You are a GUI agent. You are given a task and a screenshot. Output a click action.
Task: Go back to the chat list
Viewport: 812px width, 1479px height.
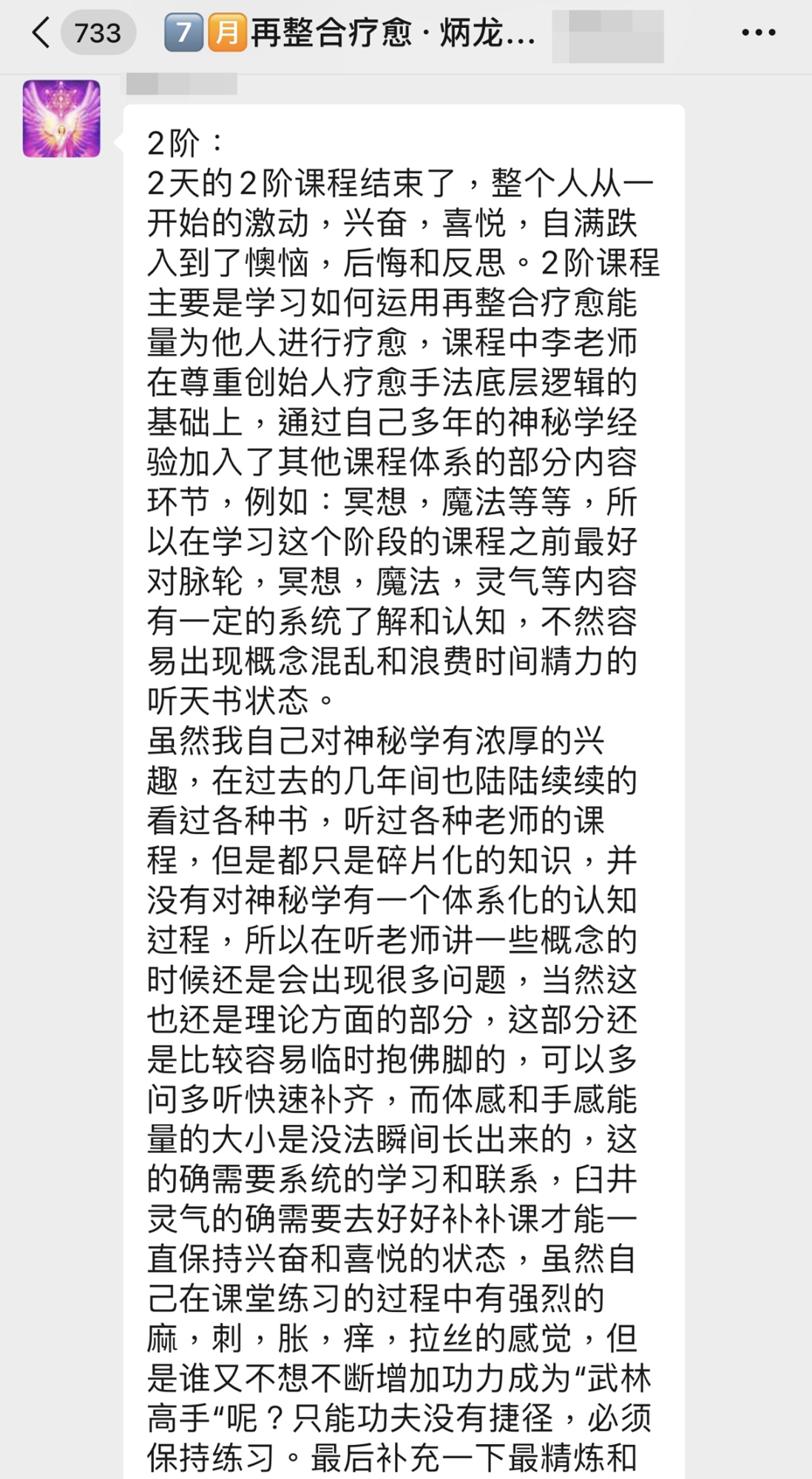coord(41,33)
